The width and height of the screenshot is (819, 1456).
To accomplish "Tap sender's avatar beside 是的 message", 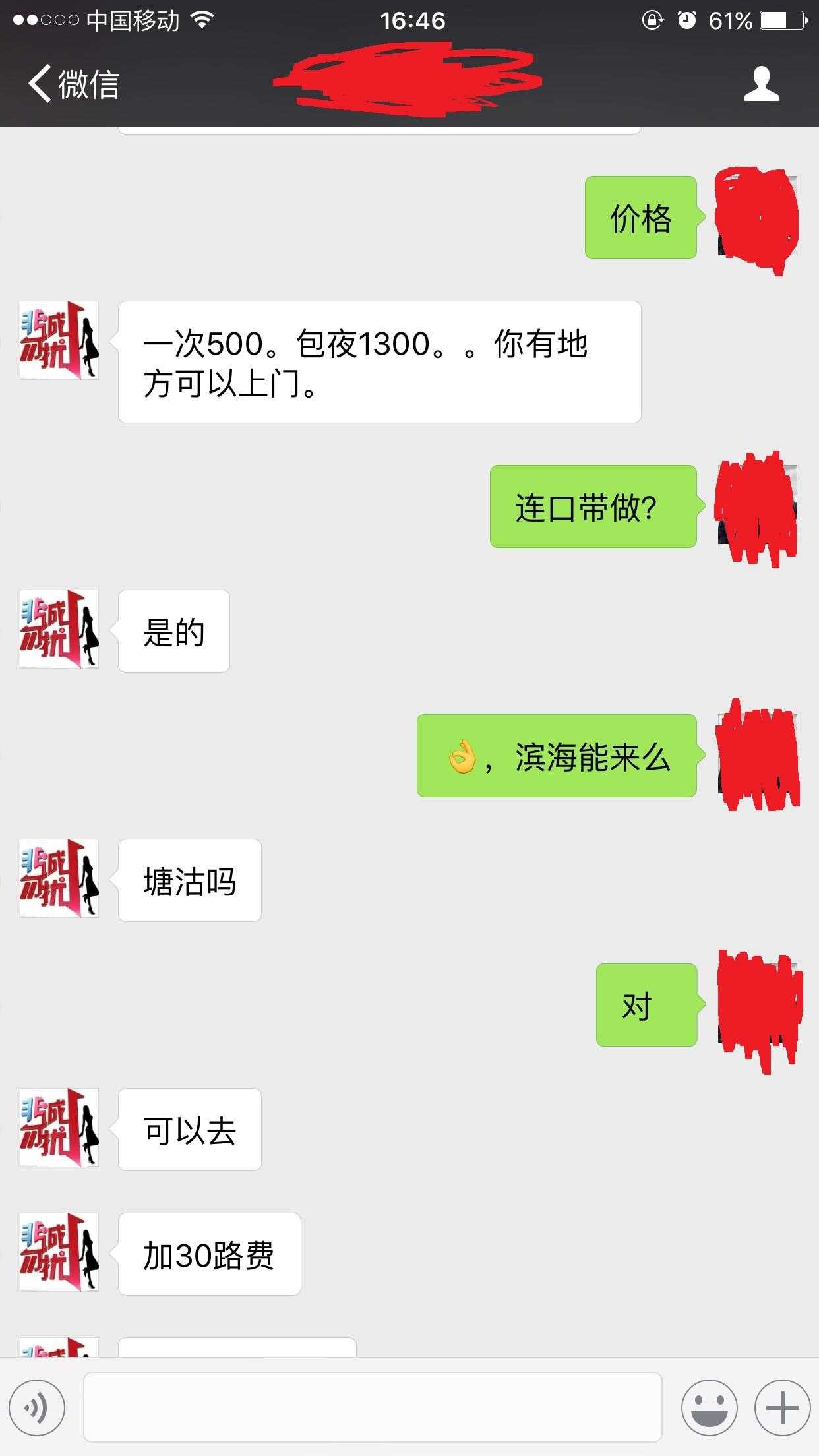I will (x=59, y=629).
